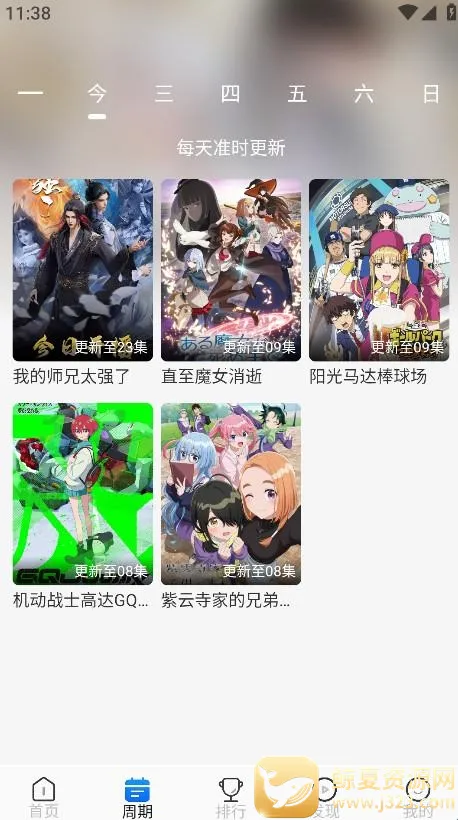View the 六 (Saturday) tab
Image resolution: width=458 pixels, height=820 pixels.
364,94
